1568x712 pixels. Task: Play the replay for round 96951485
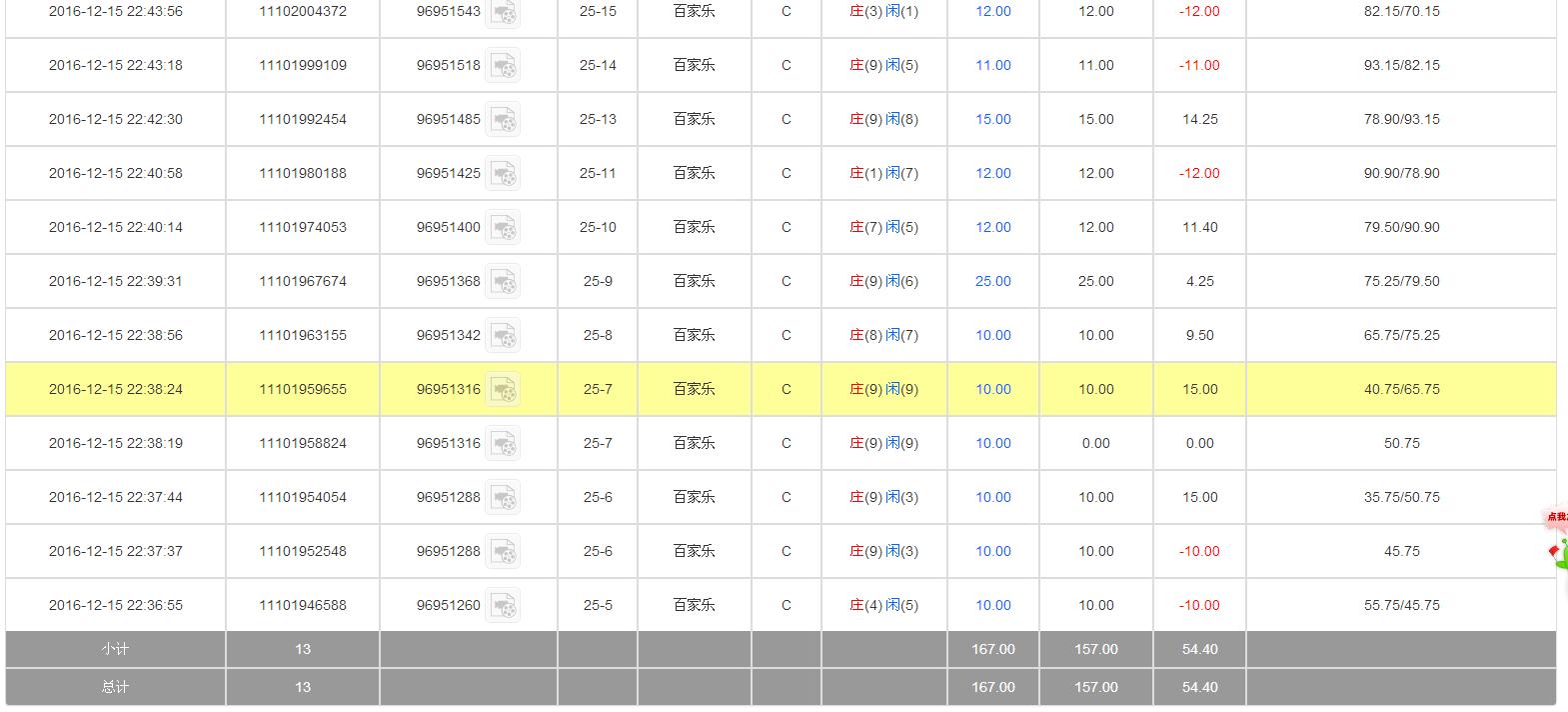click(503, 120)
